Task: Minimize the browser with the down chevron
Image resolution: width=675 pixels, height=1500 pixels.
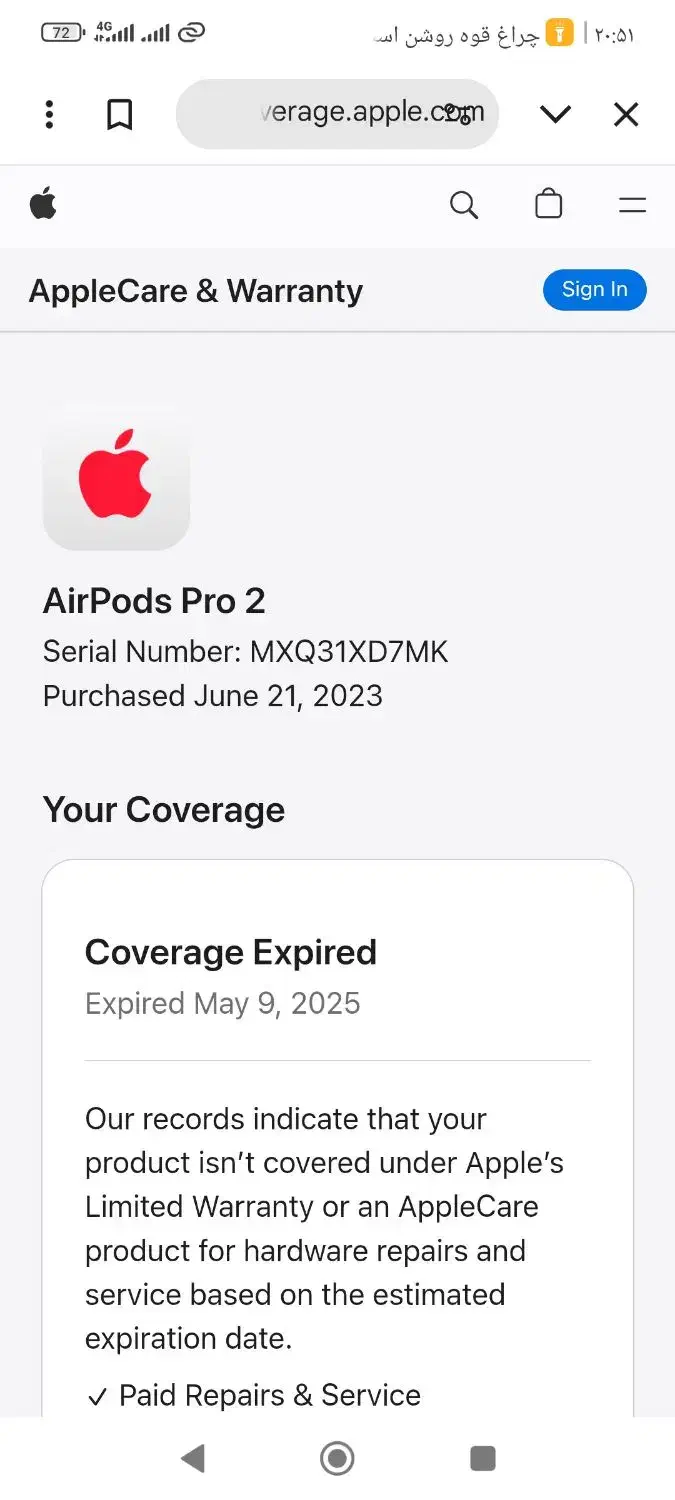Action: pos(555,115)
